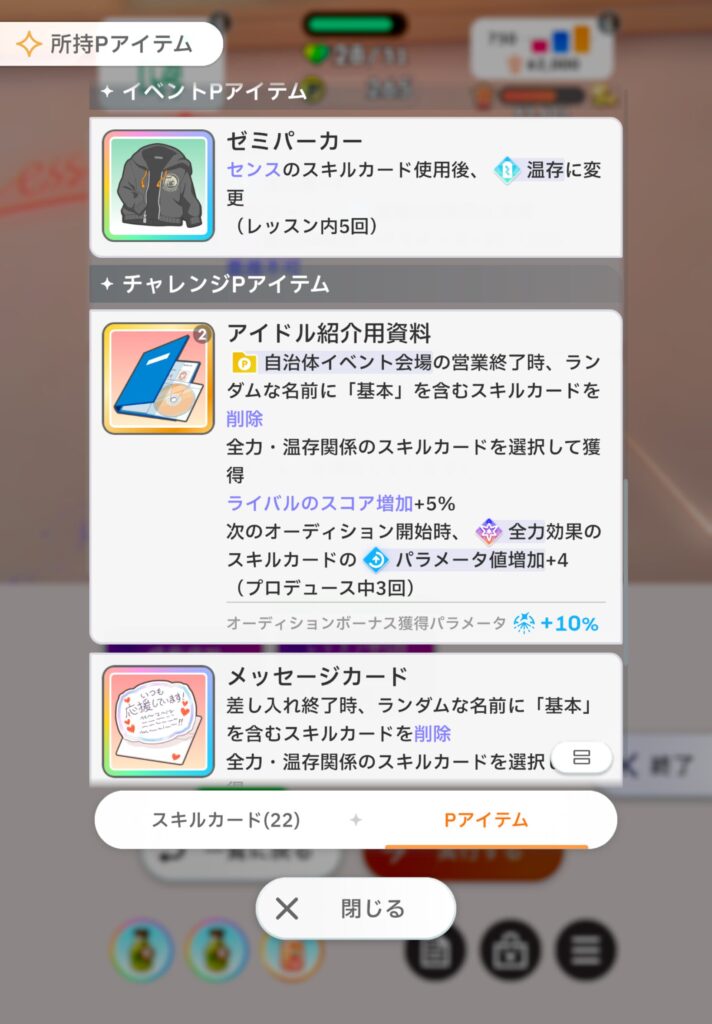The image size is (712, 1024).
Task: Toggle the list display mode button
Action: click(x=581, y=757)
